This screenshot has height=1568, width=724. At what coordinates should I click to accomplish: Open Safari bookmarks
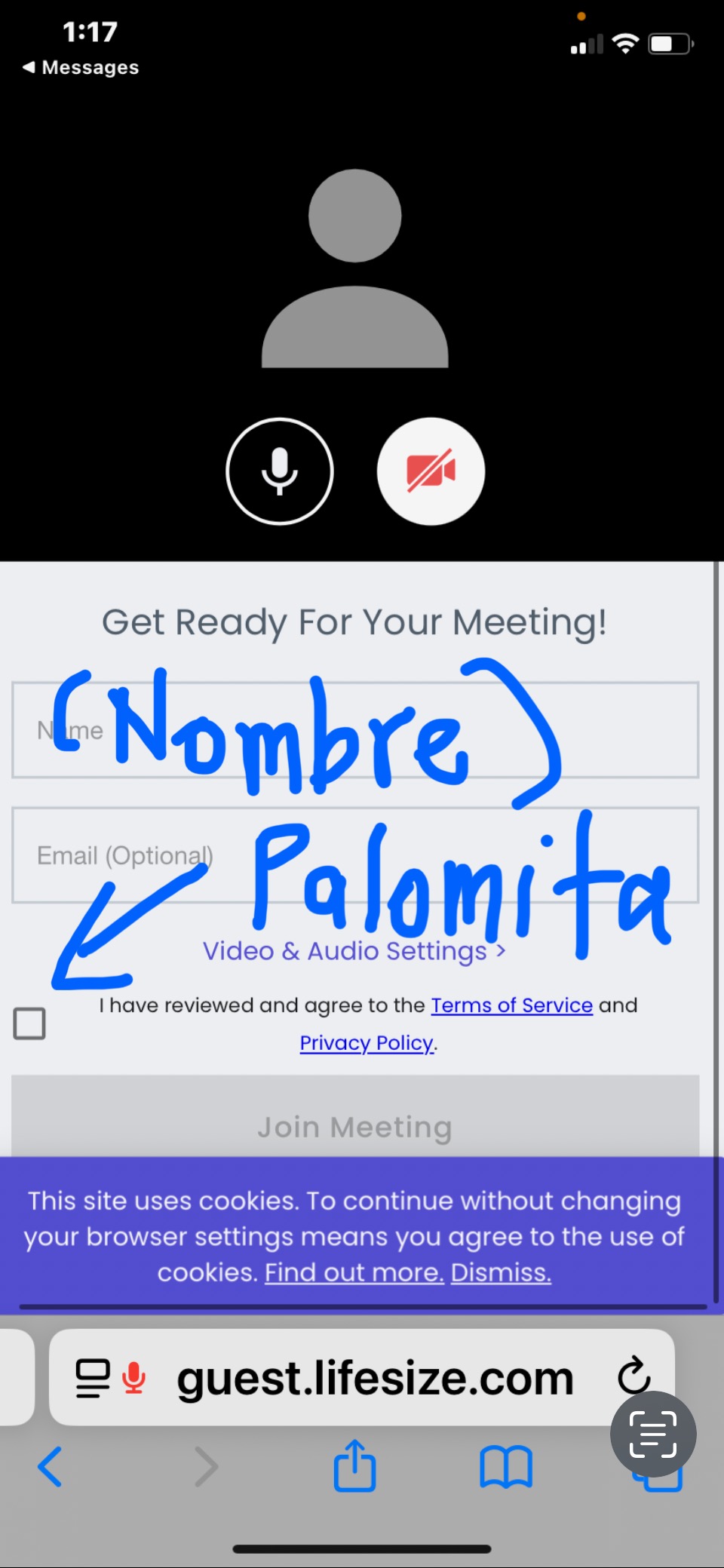pos(506,1467)
